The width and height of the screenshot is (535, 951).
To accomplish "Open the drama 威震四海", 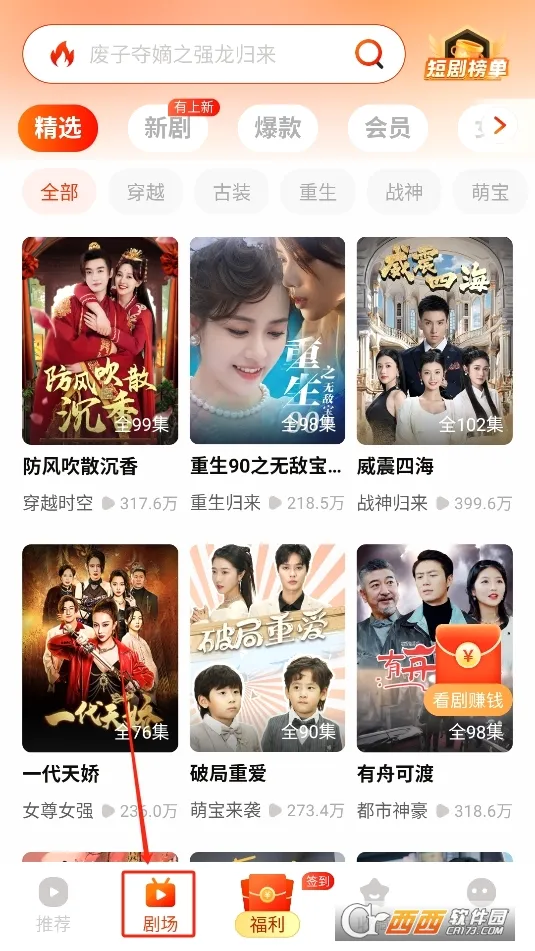I will (435, 341).
